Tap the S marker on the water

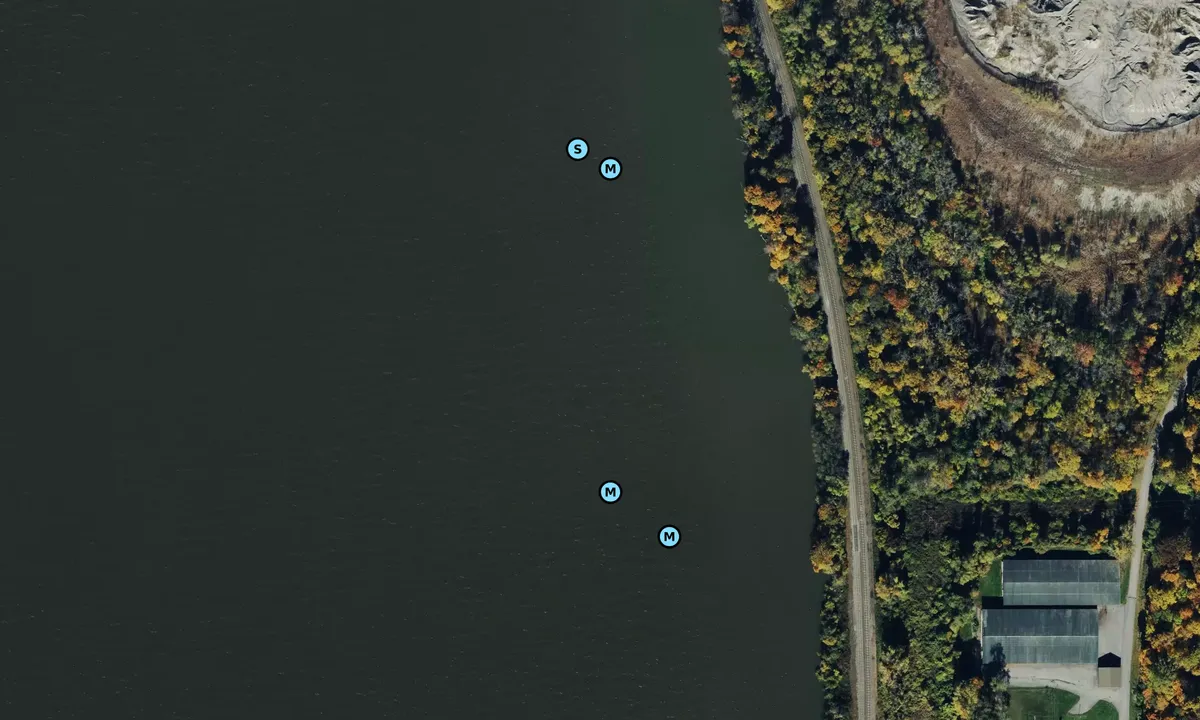[577, 149]
